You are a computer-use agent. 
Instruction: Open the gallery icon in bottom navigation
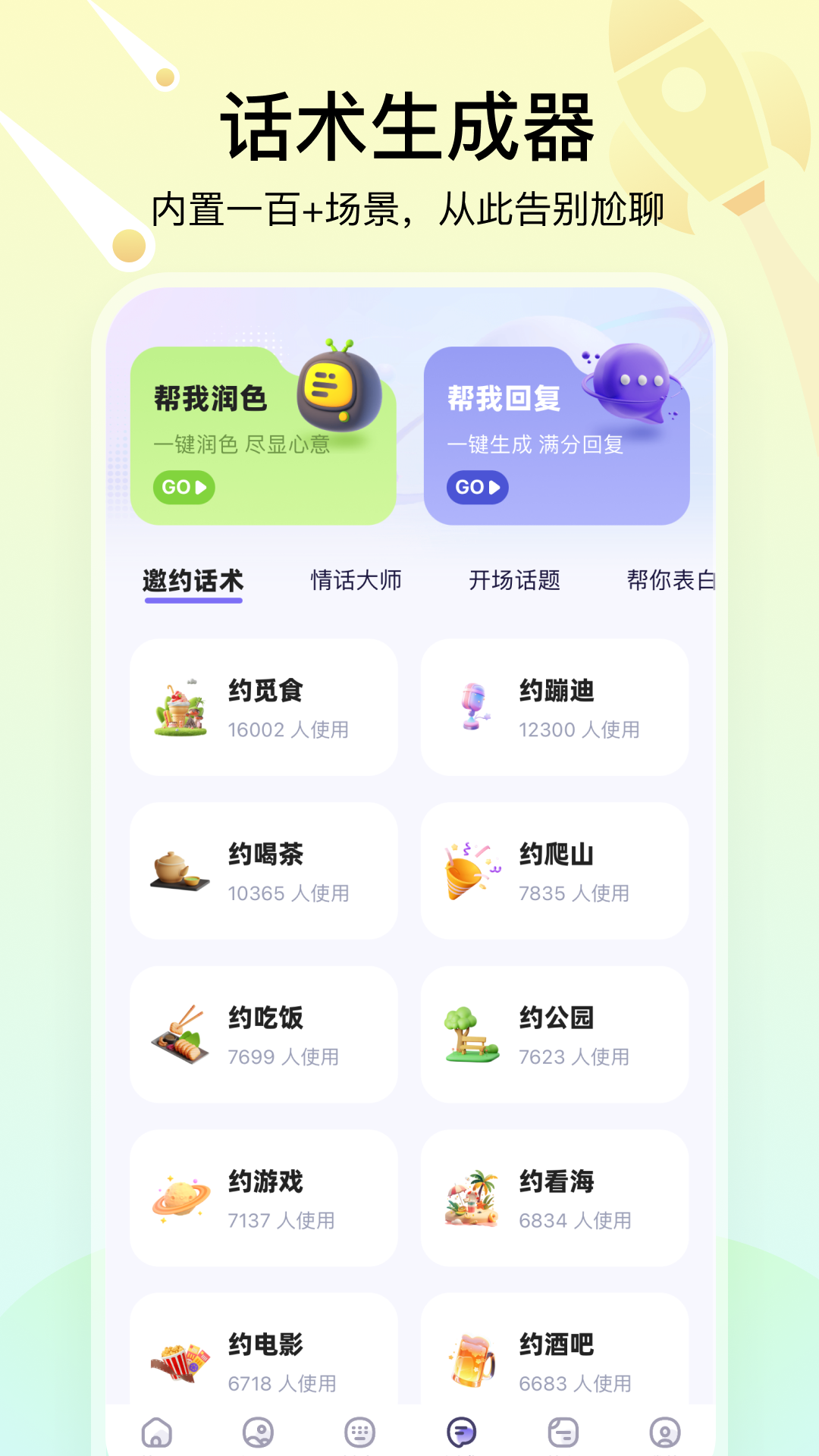pyautogui.click(x=258, y=1432)
